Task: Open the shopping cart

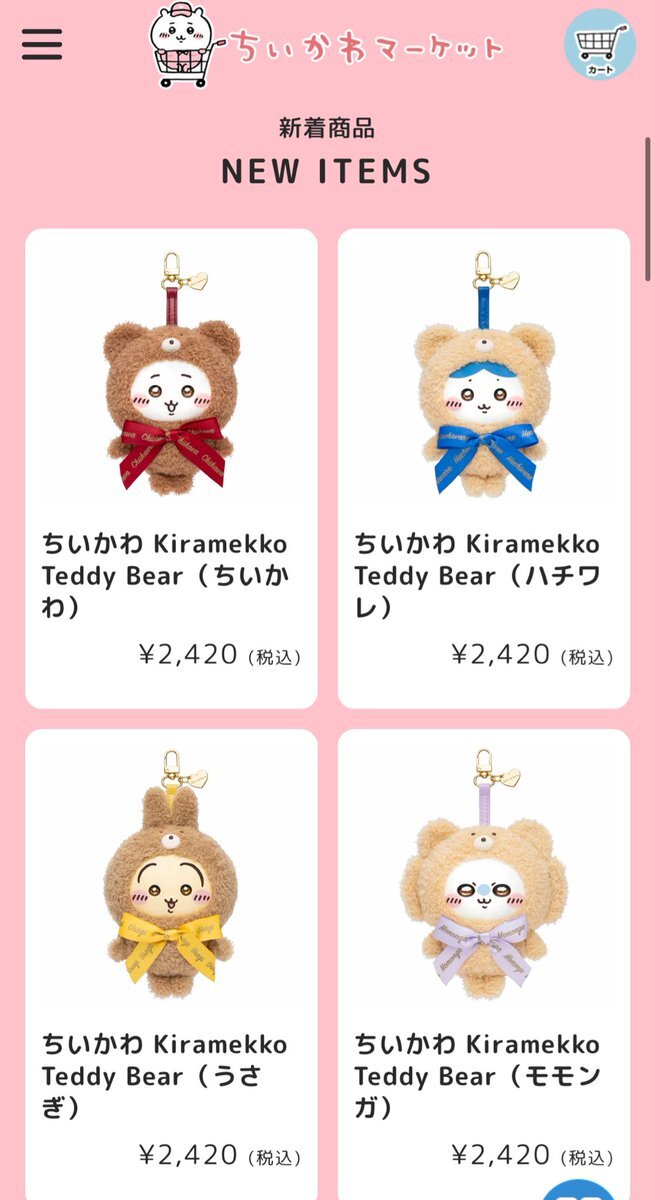Action: point(599,44)
